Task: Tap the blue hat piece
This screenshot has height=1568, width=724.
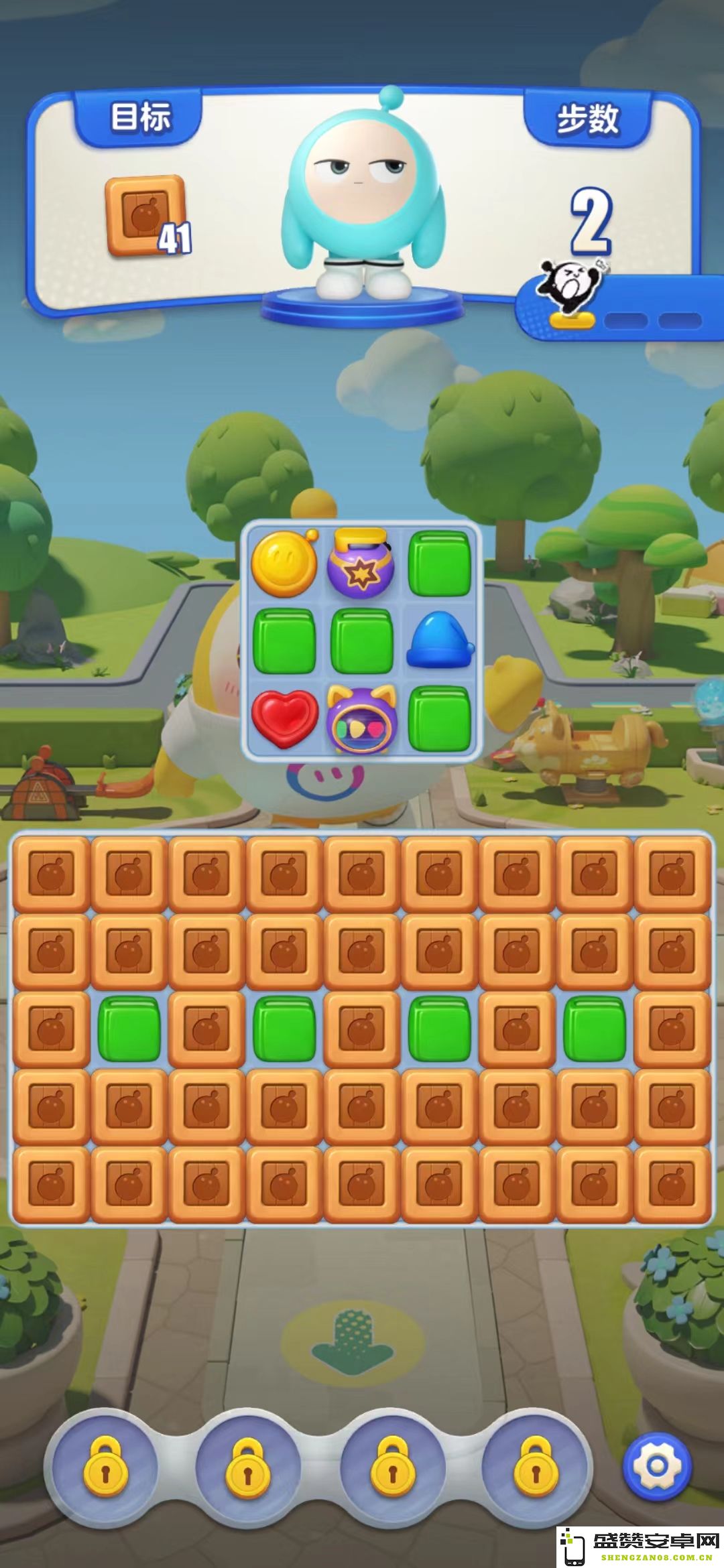Action: pyautogui.click(x=440, y=641)
